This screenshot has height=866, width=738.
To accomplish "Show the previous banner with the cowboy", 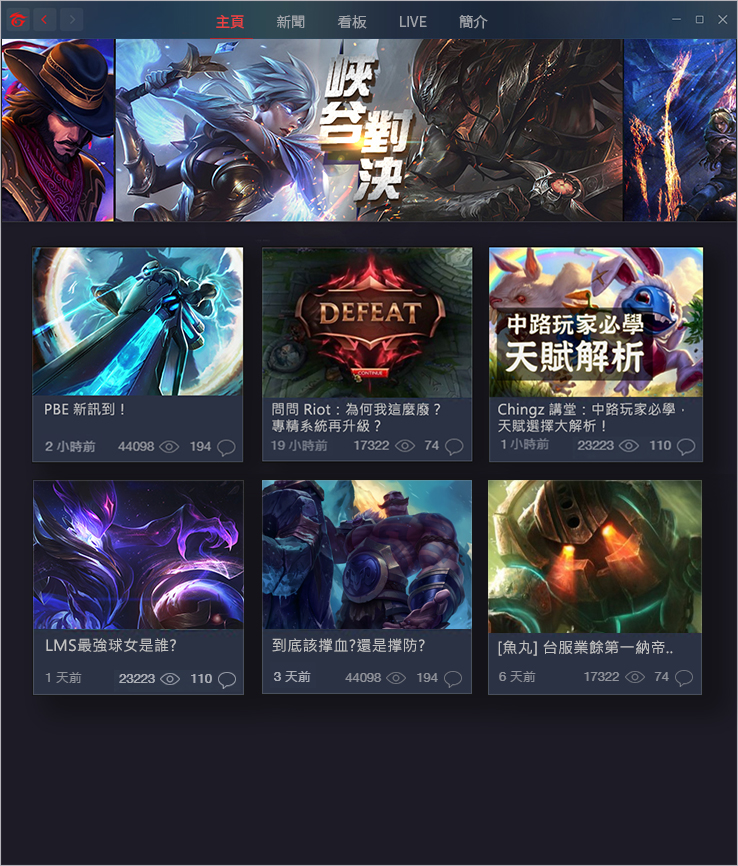I will click(x=57, y=130).
